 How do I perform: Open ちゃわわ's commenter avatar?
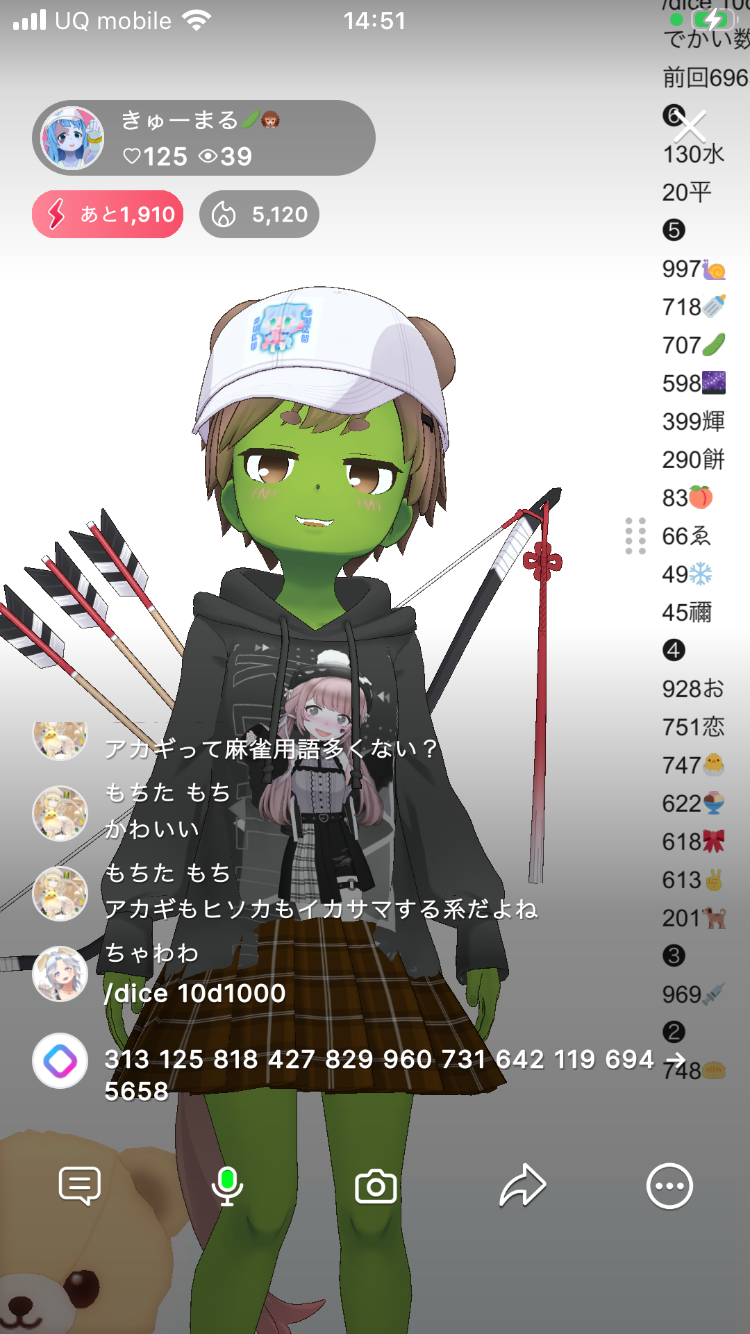pyautogui.click(x=60, y=974)
